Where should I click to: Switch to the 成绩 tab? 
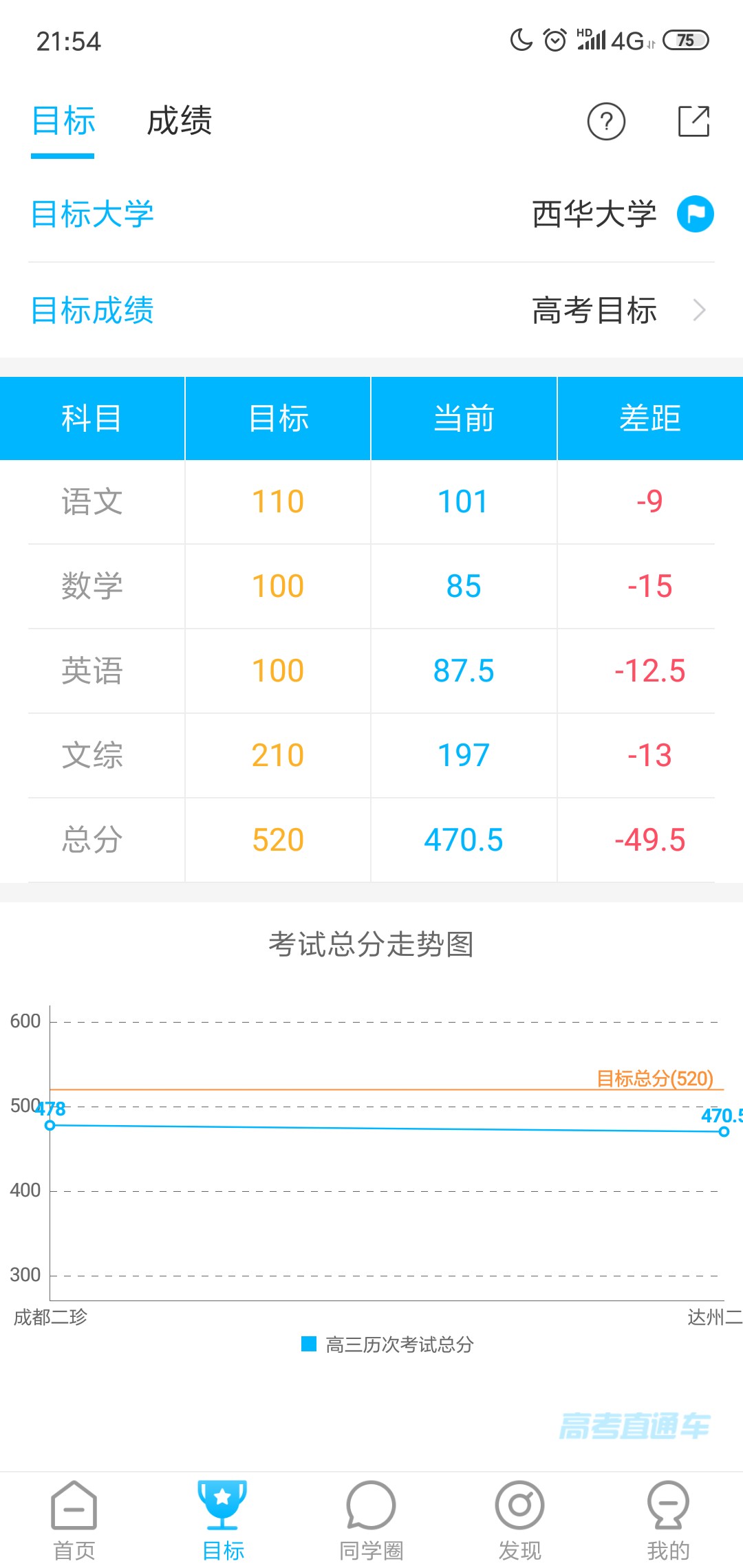179,121
